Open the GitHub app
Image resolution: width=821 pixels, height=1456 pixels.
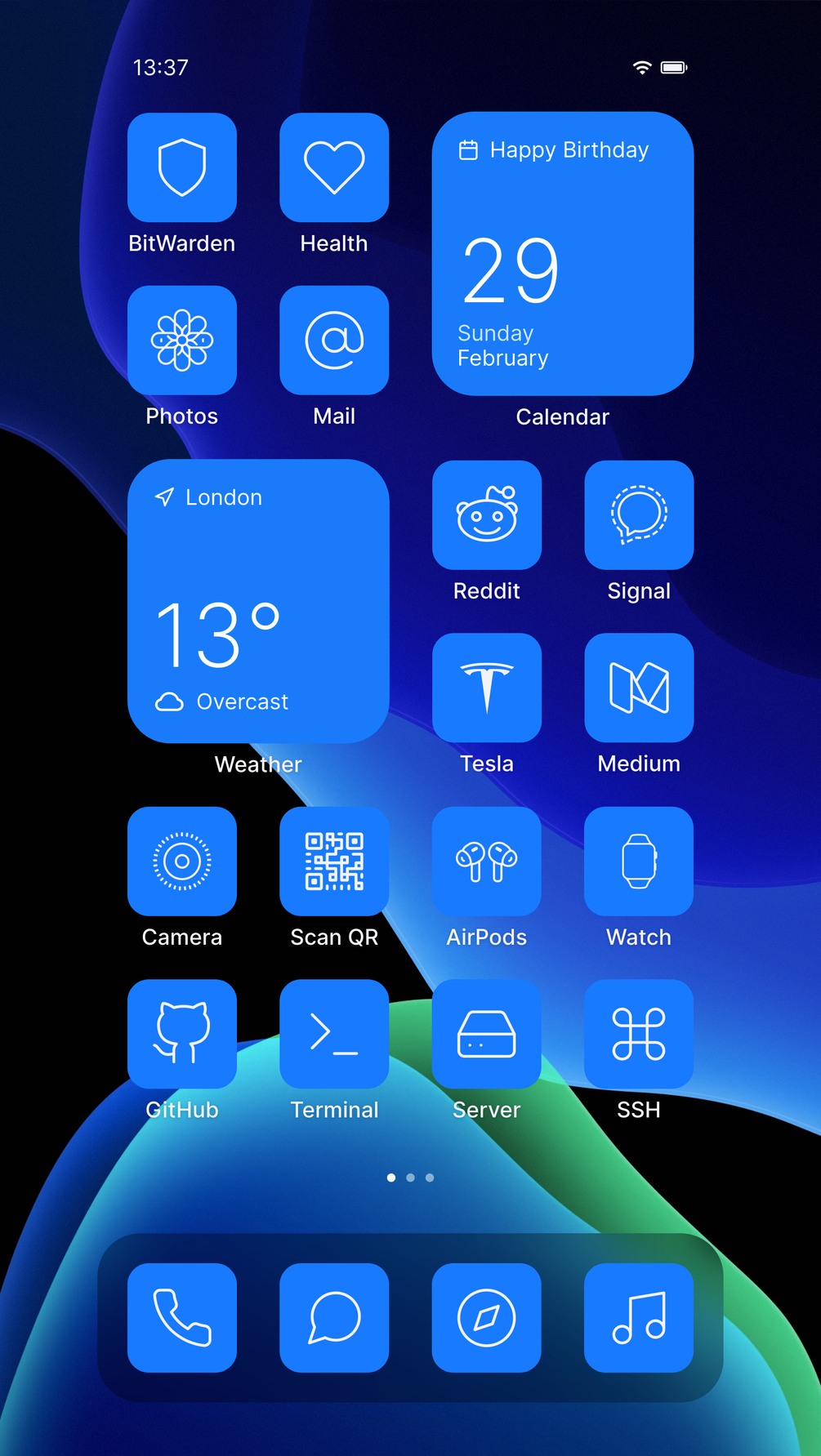(182, 1034)
